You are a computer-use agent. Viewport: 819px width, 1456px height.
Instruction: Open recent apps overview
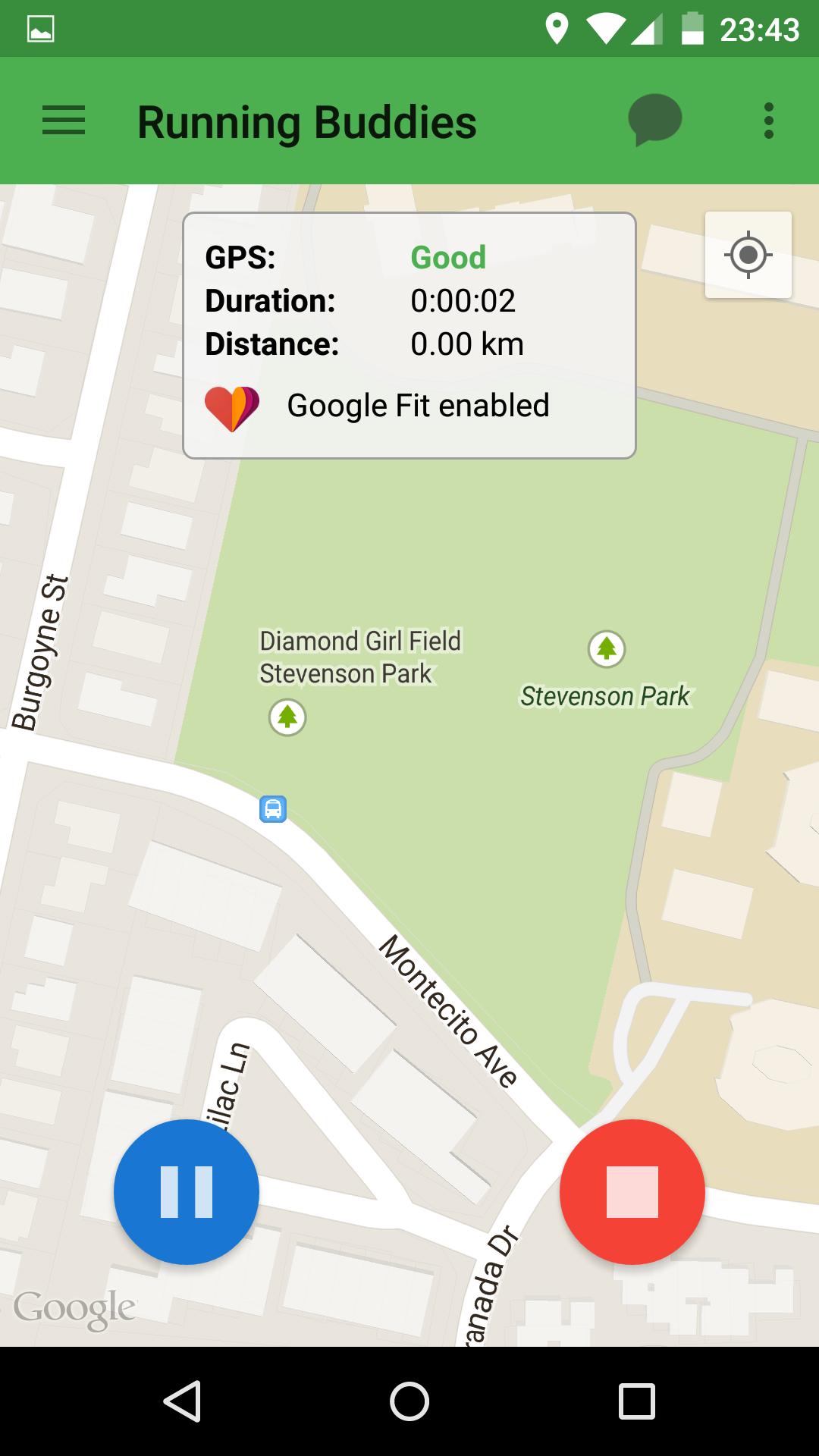coord(636,1401)
